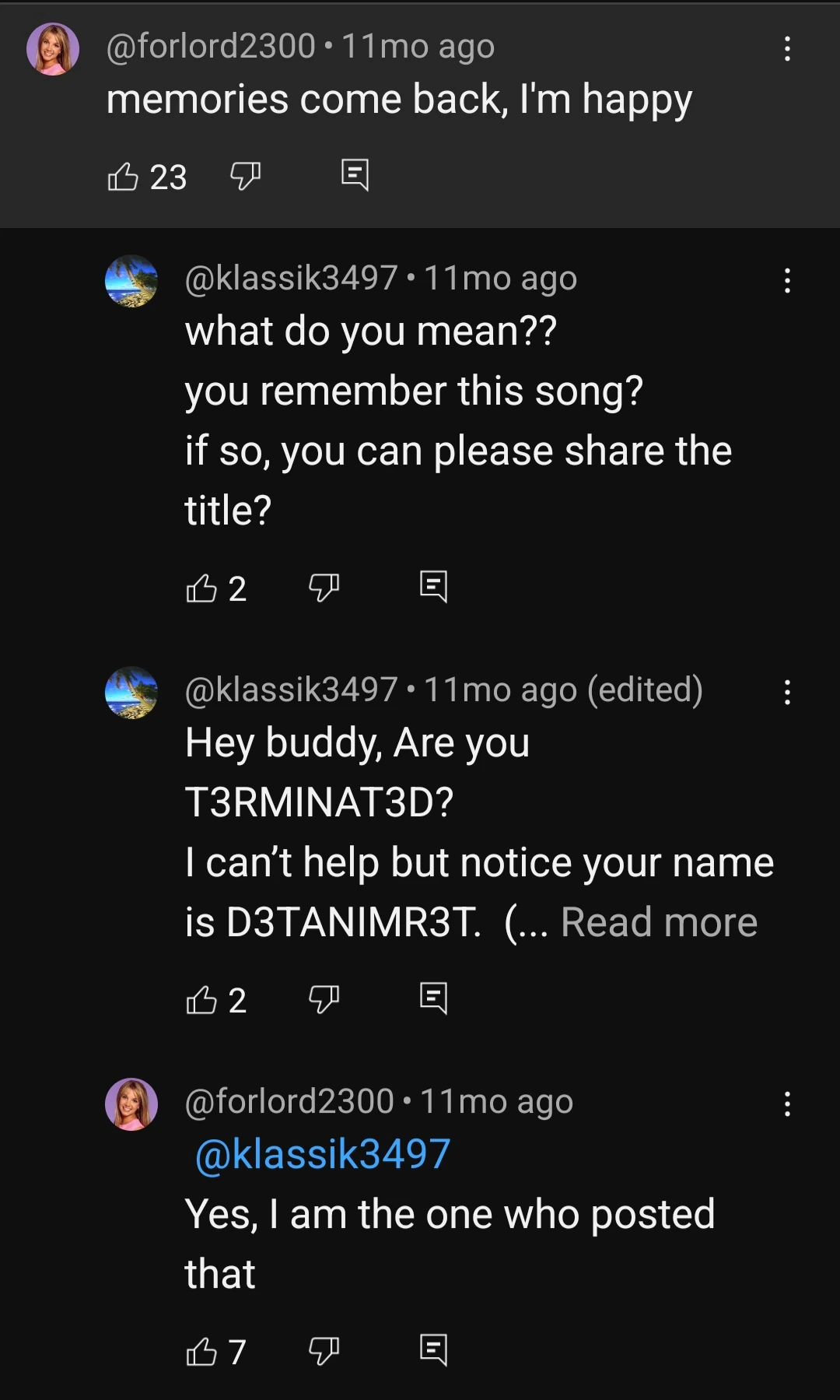Like the "Hey buddy" reply
This screenshot has width=840, height=1400.
click(201, 1000)
